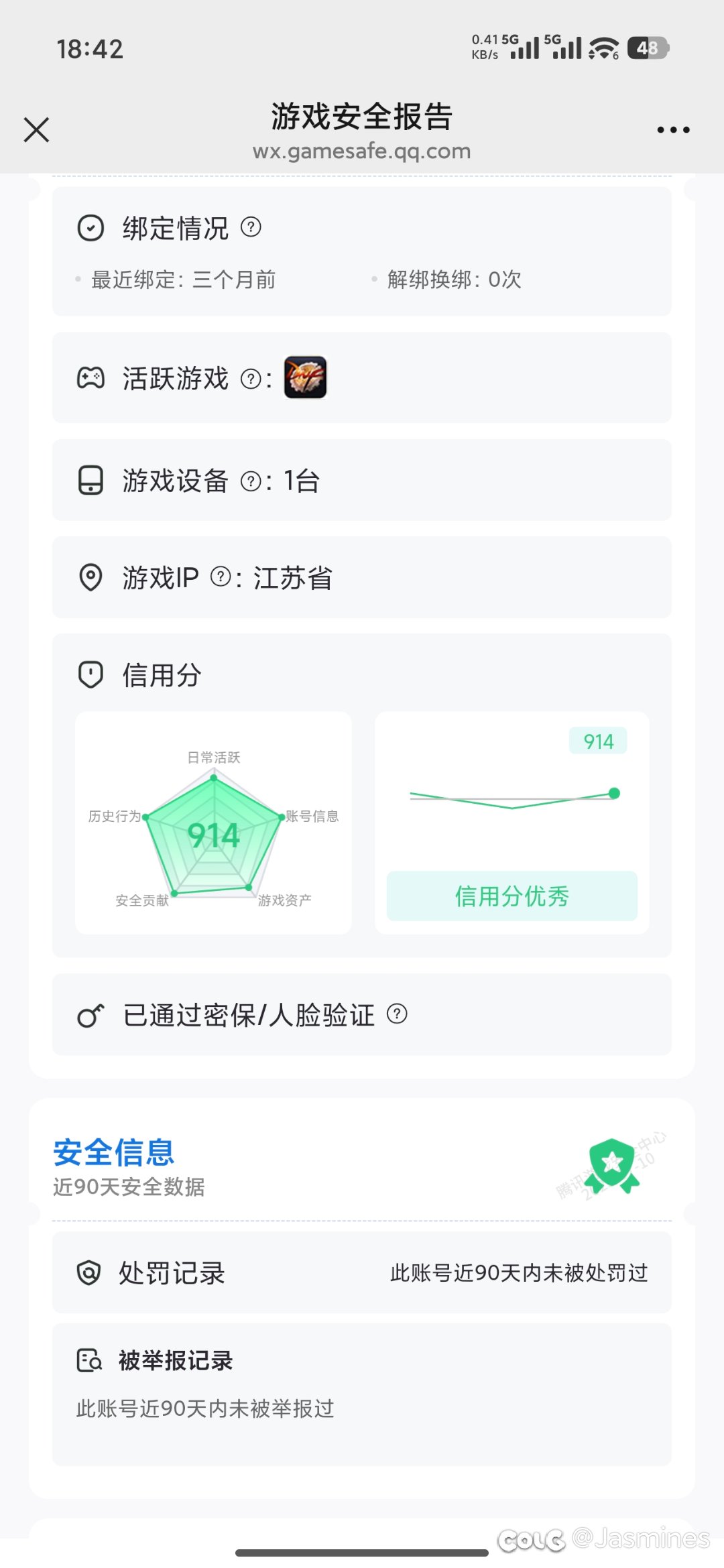
Task: Tap the help icon next to 绑定情况
Action: pos(251,227)
